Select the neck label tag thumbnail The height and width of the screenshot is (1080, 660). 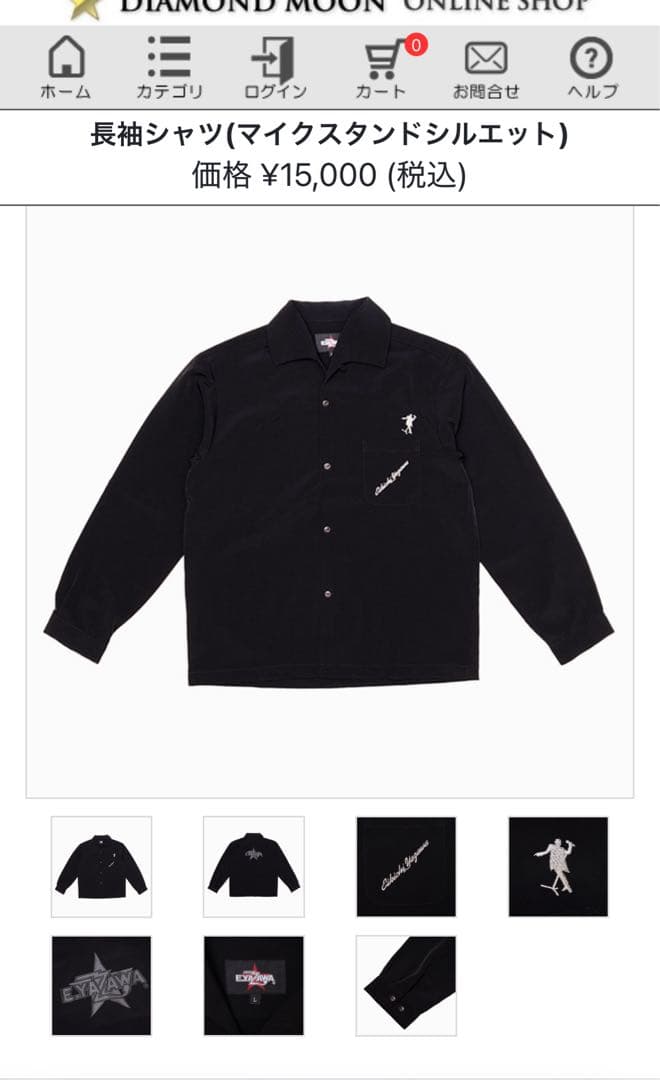tap(254, 985)
